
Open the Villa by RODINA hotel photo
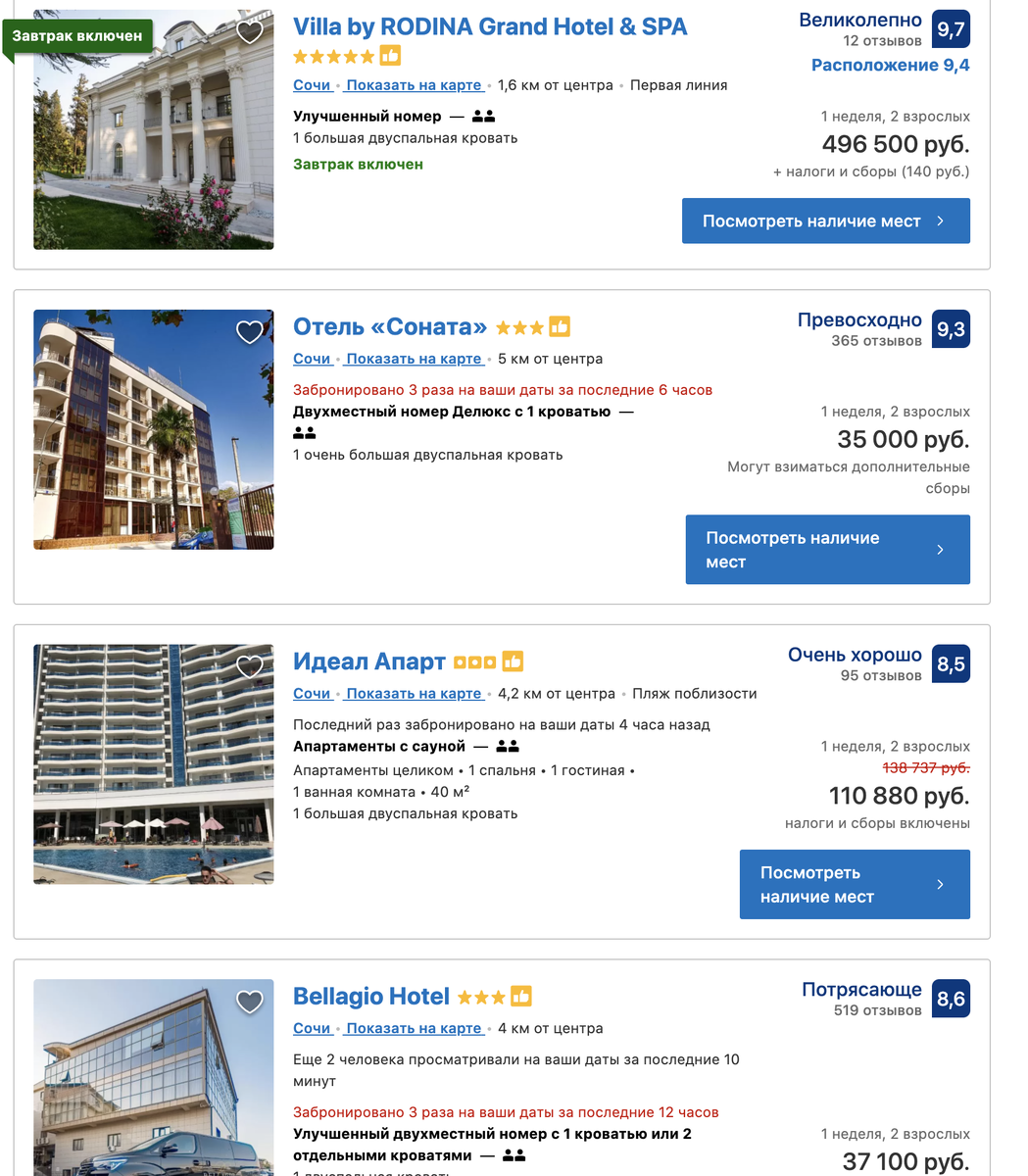tap(154, 137)
